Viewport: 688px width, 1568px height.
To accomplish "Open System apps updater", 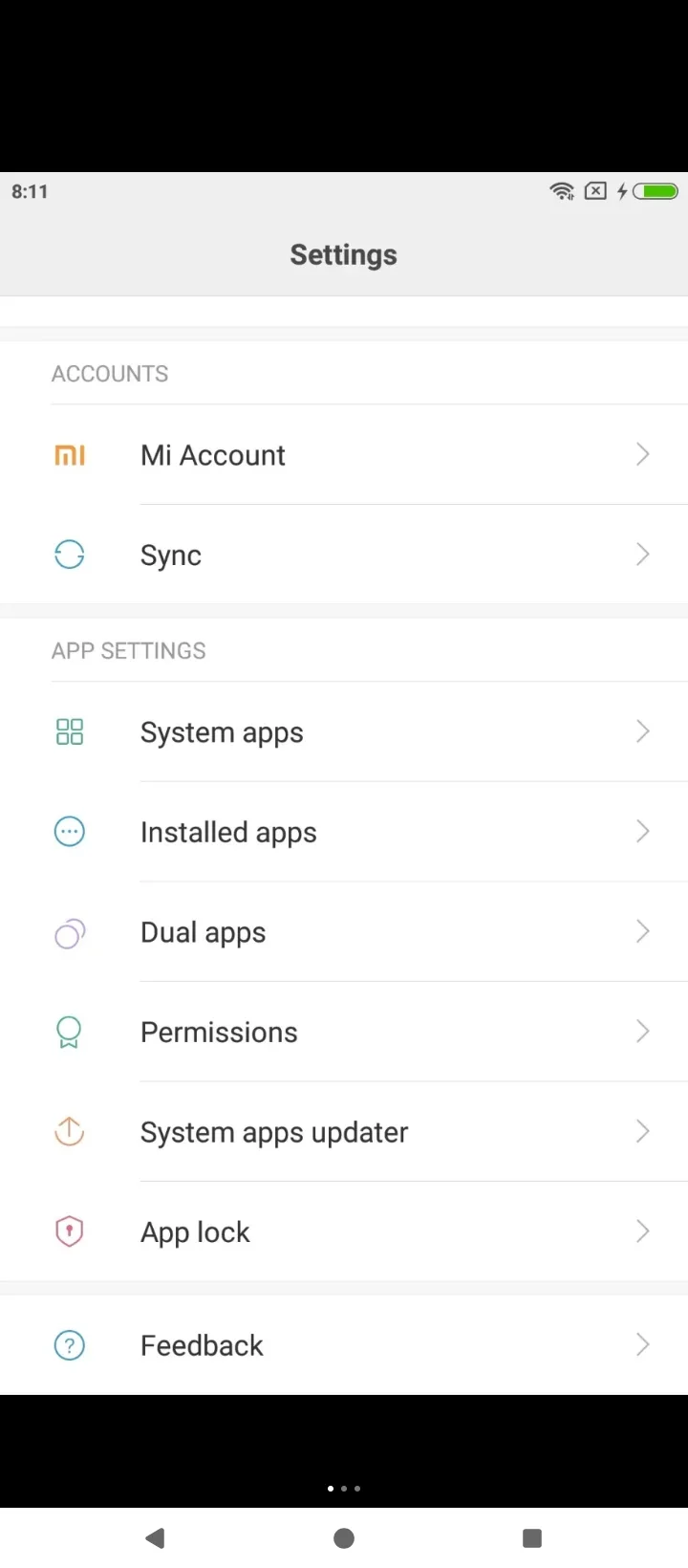I will [x=344, y=1132].
